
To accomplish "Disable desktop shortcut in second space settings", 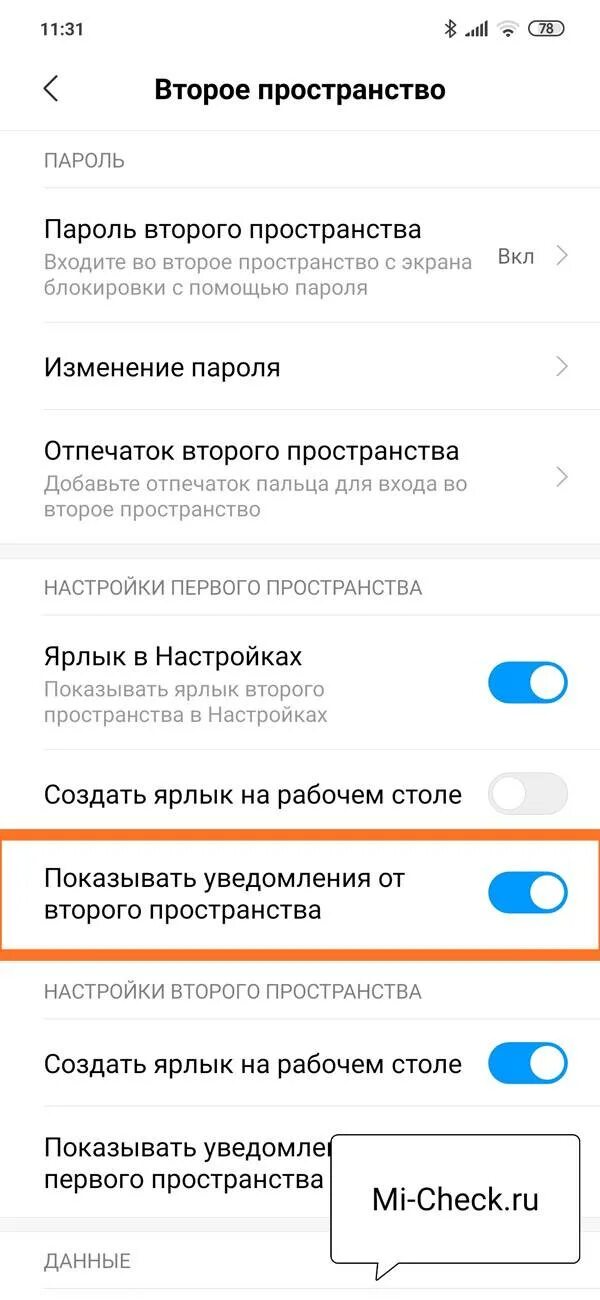I will coord(527,1064).
